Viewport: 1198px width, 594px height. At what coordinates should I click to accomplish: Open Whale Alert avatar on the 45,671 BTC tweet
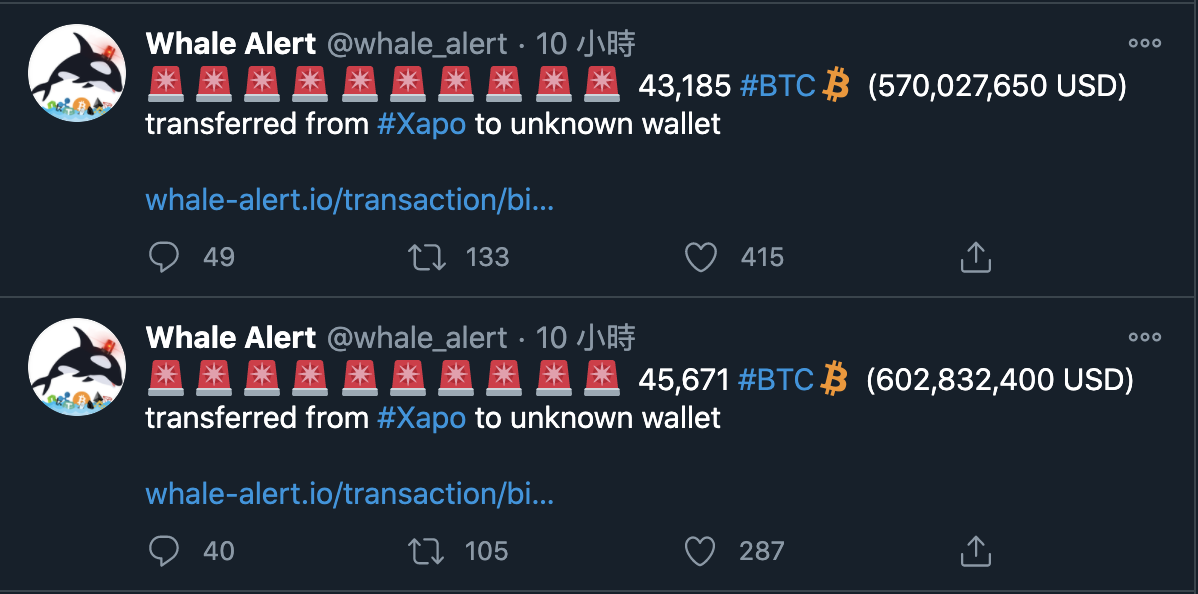click(x=77, y=367)
